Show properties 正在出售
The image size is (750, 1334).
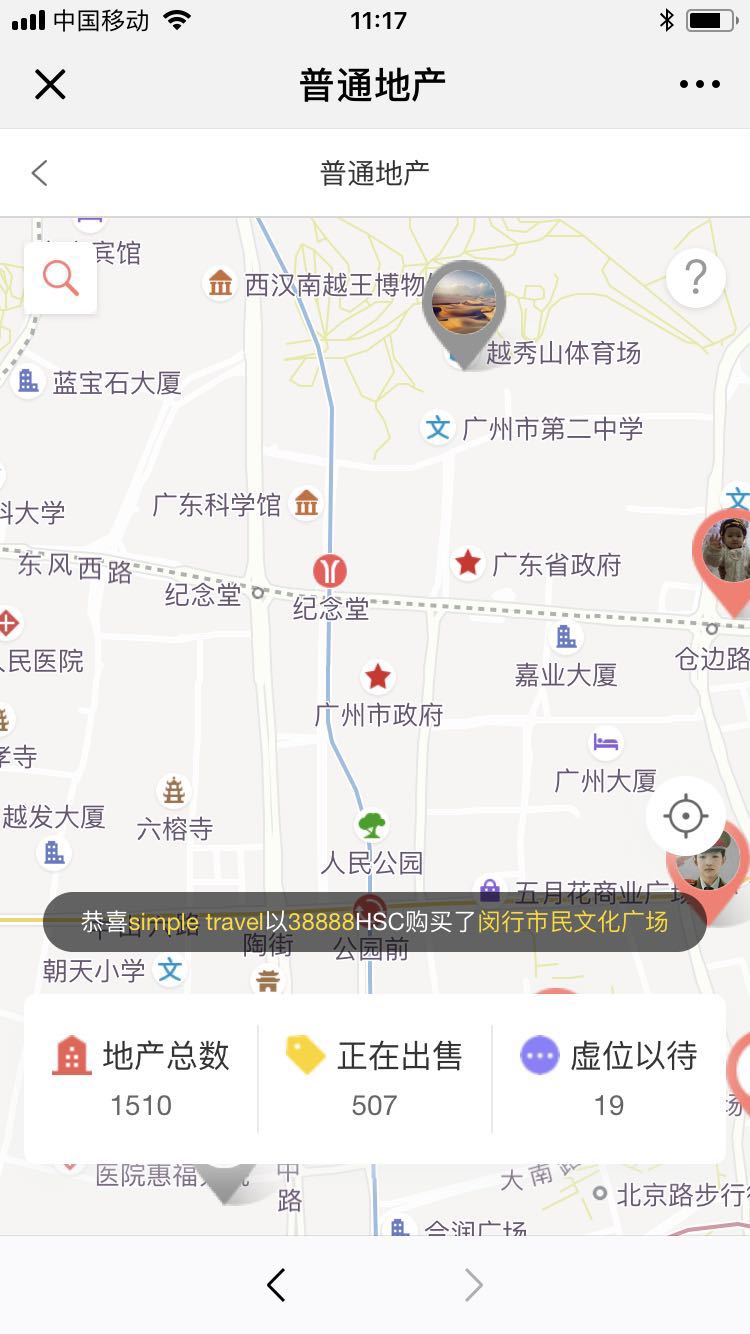375,1078
